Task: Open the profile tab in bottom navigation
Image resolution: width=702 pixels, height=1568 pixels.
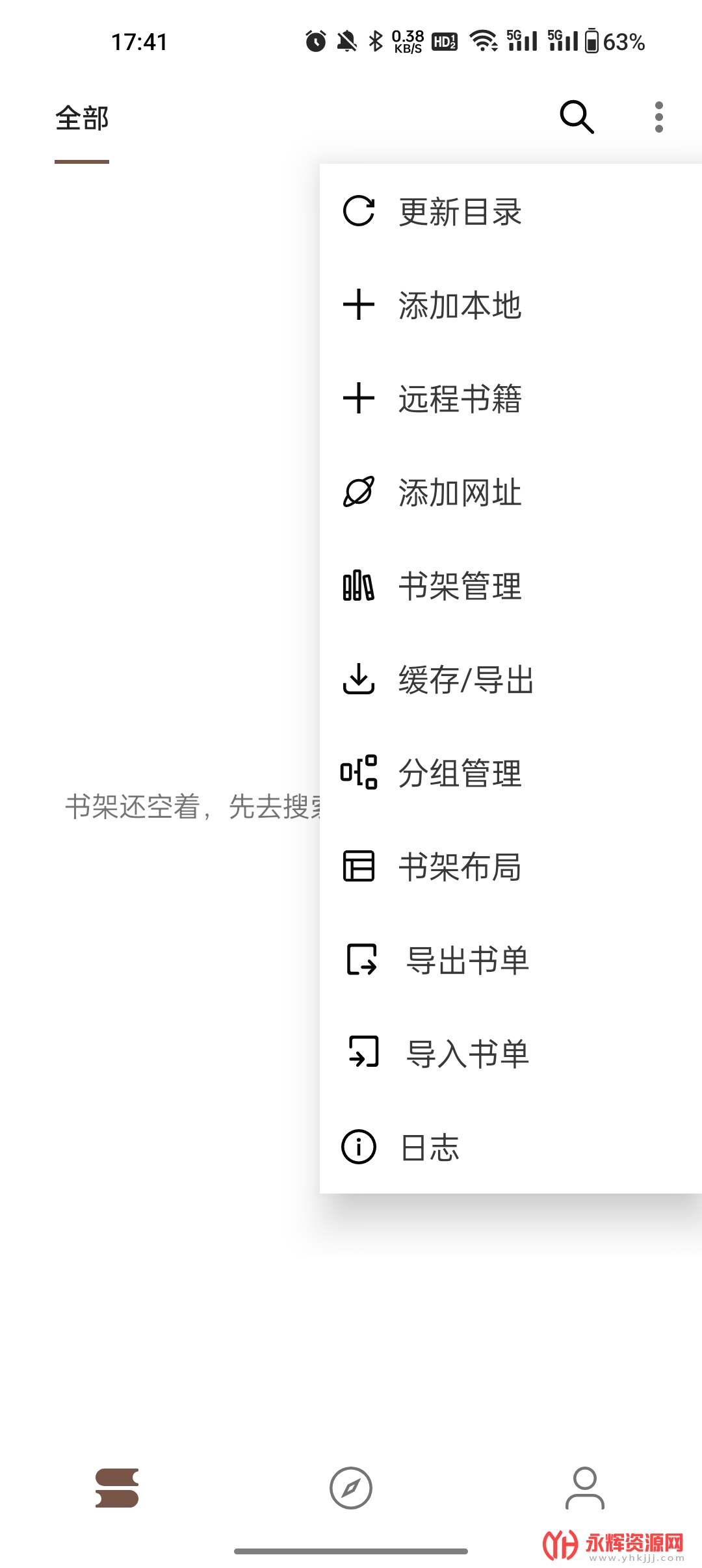Action: click(x=585, y=1488)
